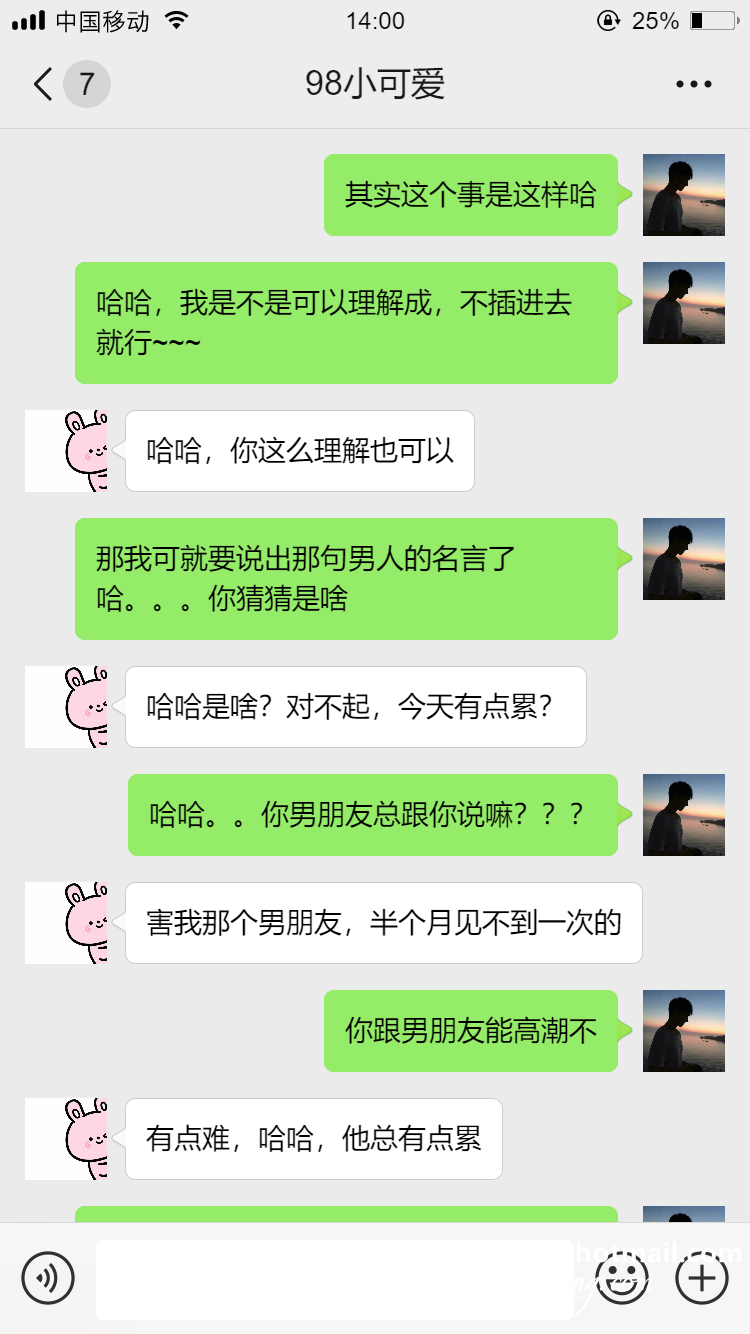750x1334 pixels.
Task: Open chat settings via the three-dot icon
Action: pyautogui.click(x=692, y=84)
